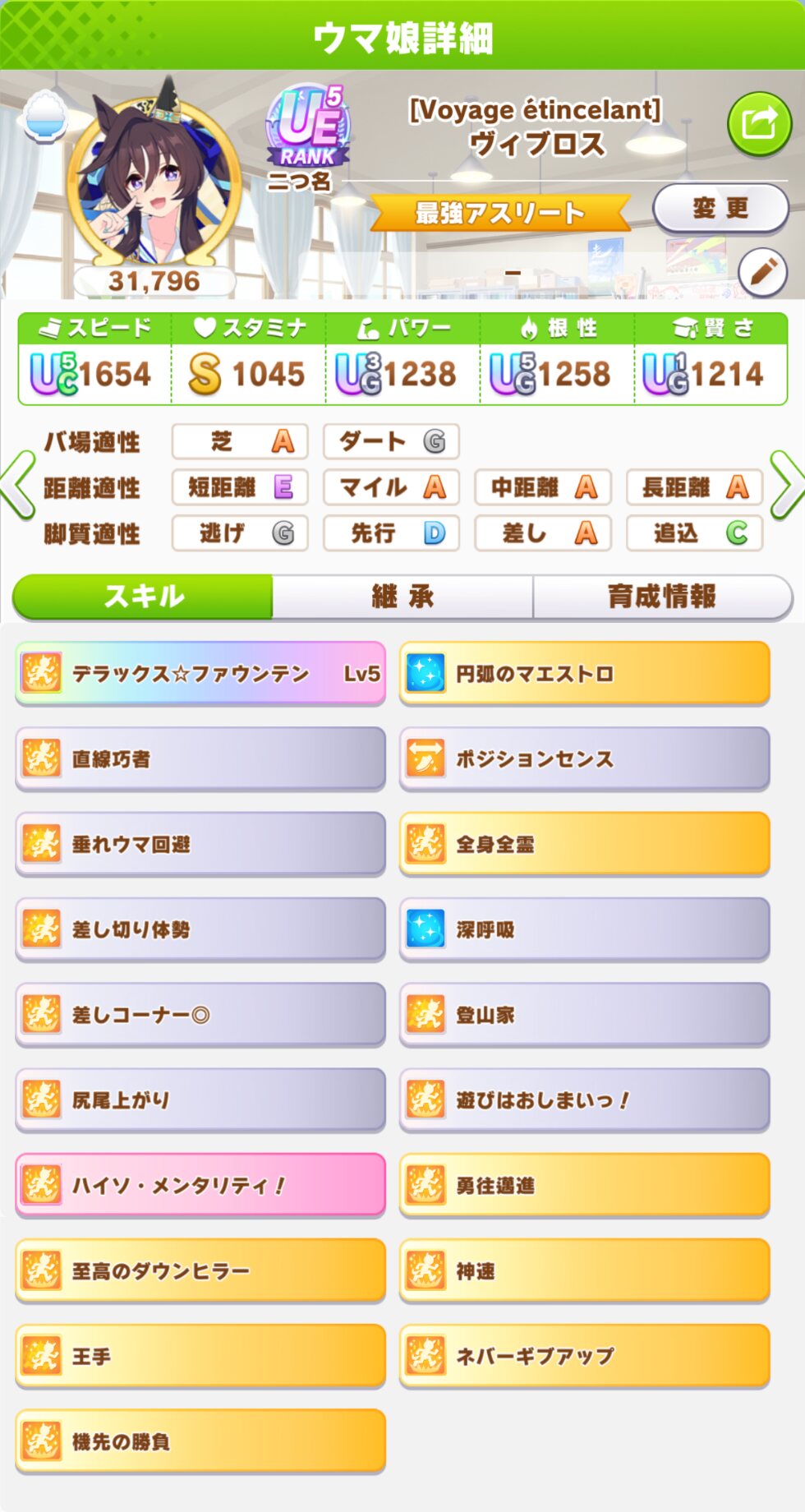Screen dimensions: 805x1512
Task: Tap the 変更 button
Action: pos(720,209)
